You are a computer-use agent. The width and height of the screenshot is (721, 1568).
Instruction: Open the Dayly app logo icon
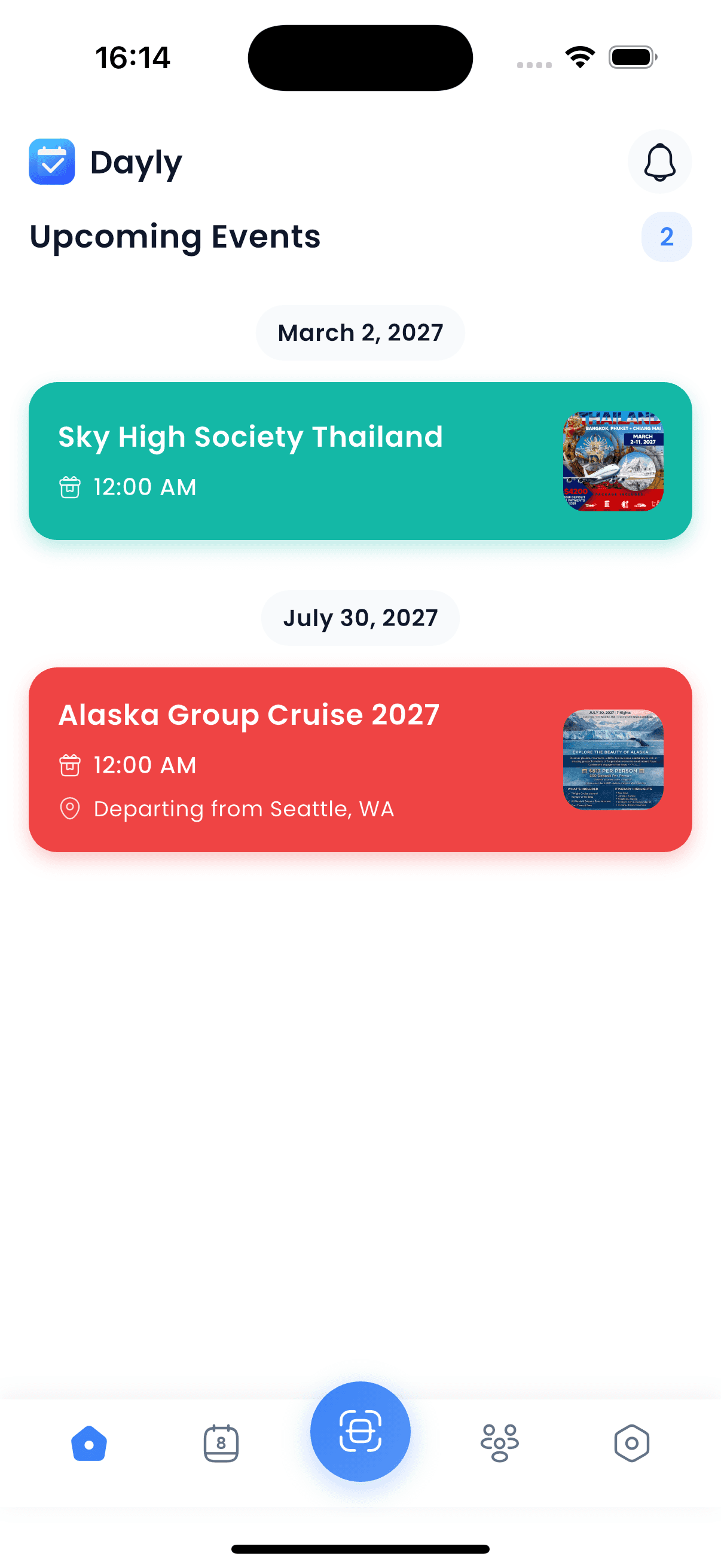(52, 161)
